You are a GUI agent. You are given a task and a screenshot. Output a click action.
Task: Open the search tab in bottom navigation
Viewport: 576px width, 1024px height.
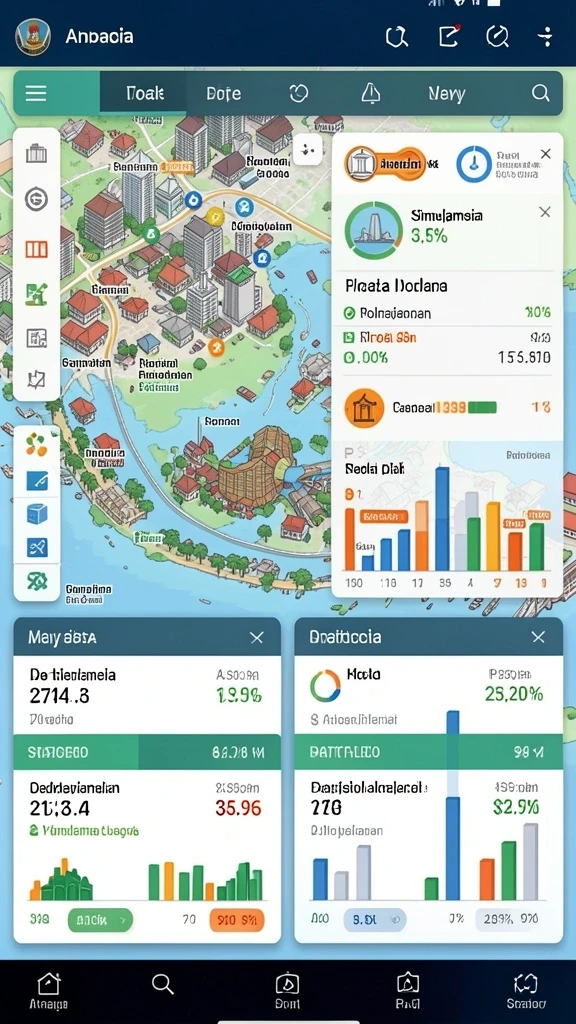pyautogui.click(x=162, y=984)
